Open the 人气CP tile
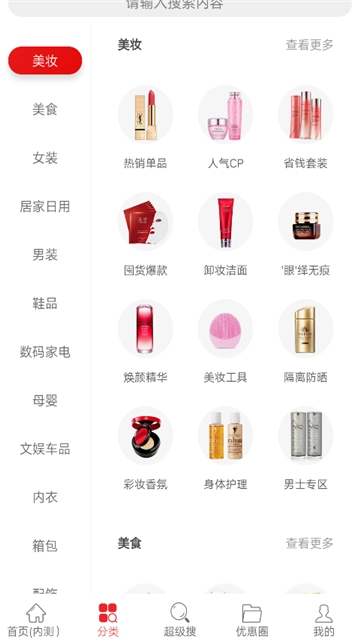This screenshot has height=640, width=360. [x=225, y=127]
